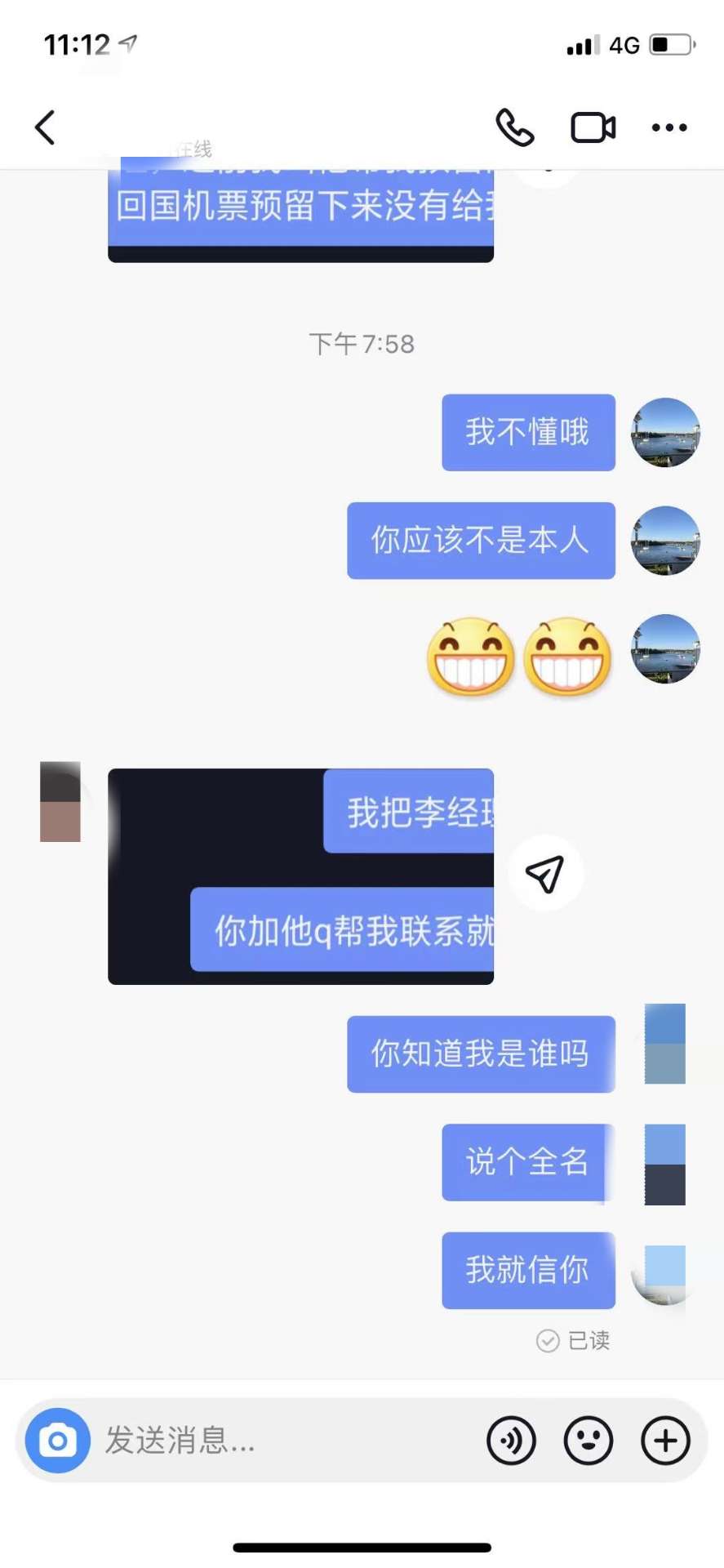Open the plus attachment menu
The height and width of the screenshot is (1568, 724).
(x=665, y=1441)
